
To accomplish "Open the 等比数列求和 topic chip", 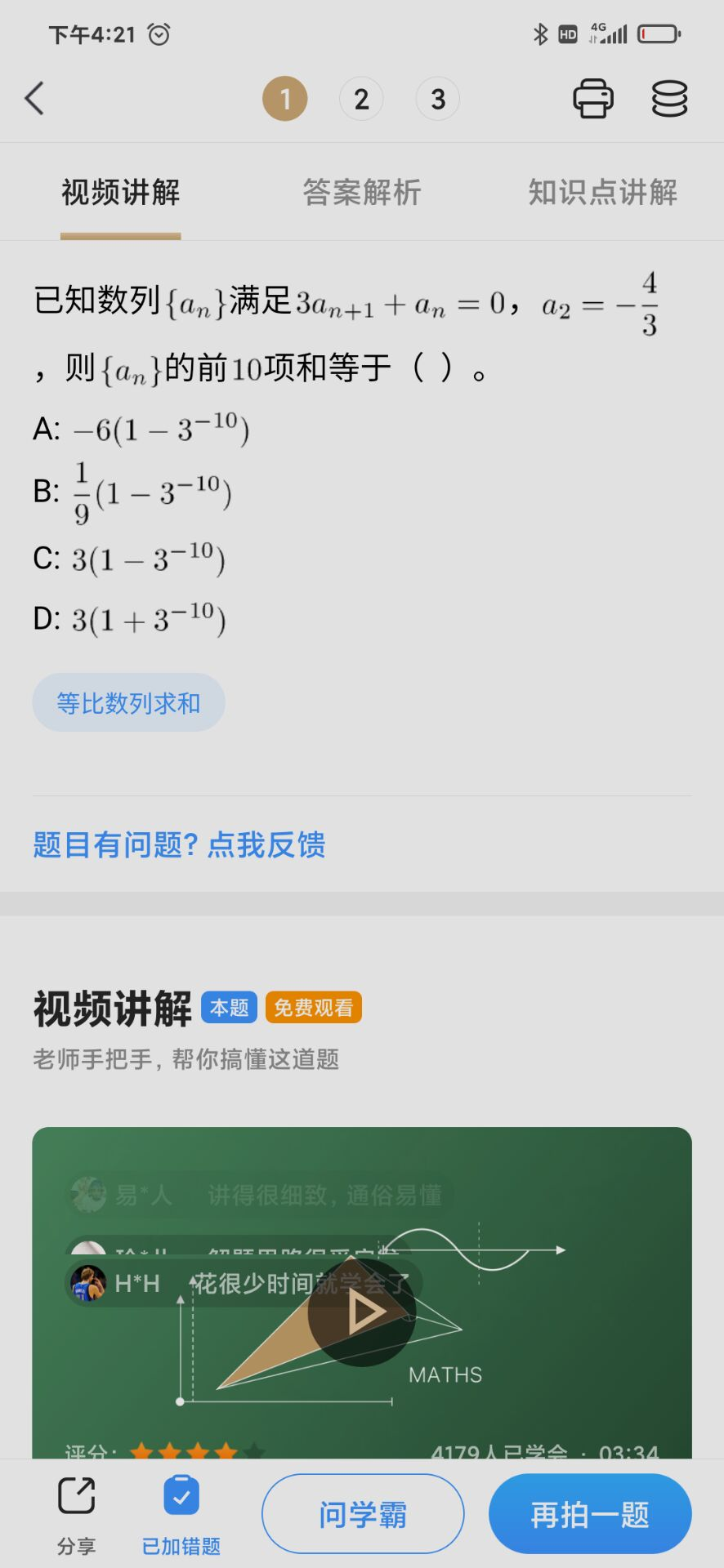I will coord(128,702).
